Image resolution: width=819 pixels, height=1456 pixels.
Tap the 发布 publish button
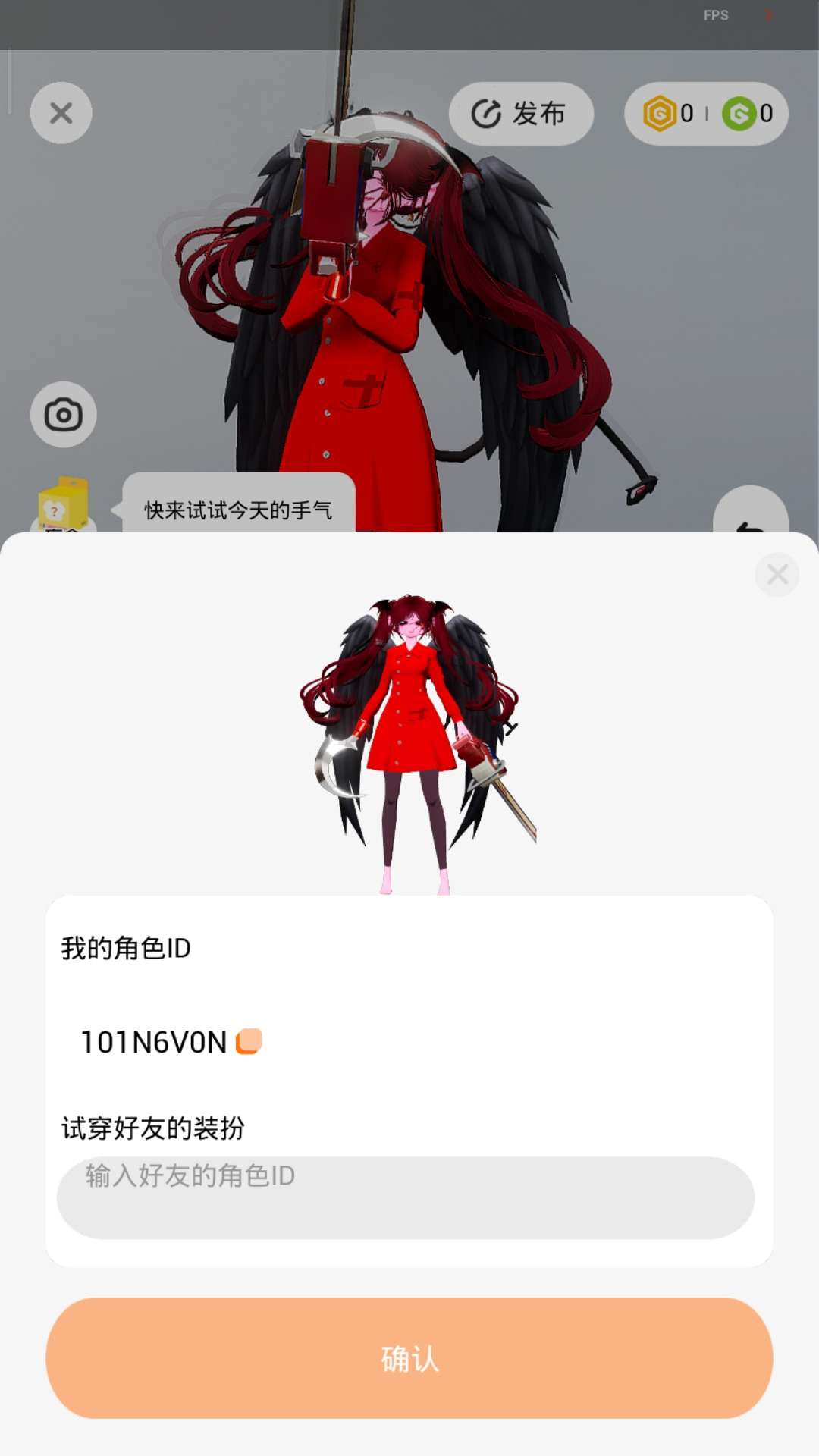pos(520,114)
